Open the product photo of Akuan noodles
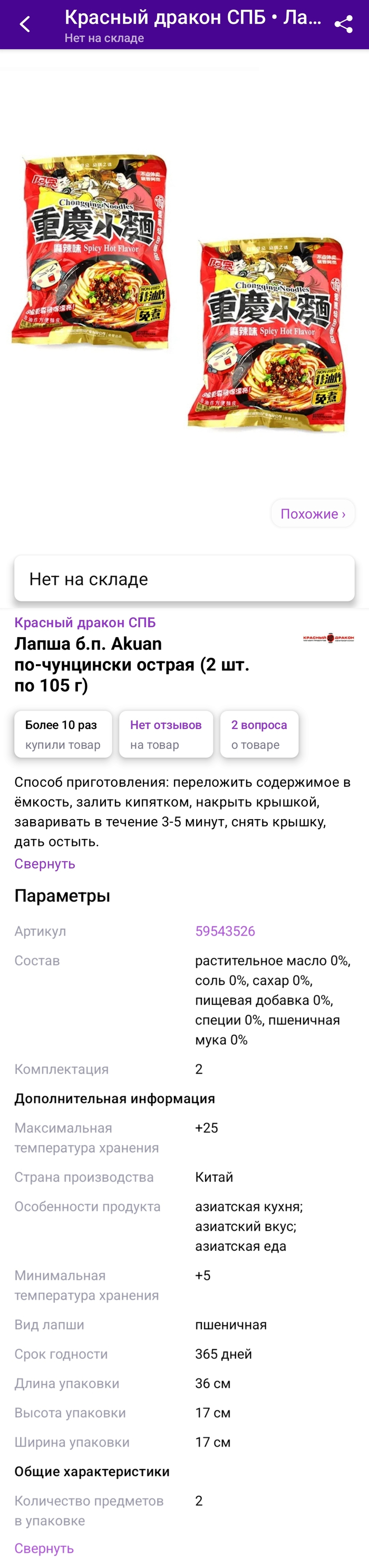Viewport: 369px width, 1568px height. pyautogui.click(x=183, y=292)
